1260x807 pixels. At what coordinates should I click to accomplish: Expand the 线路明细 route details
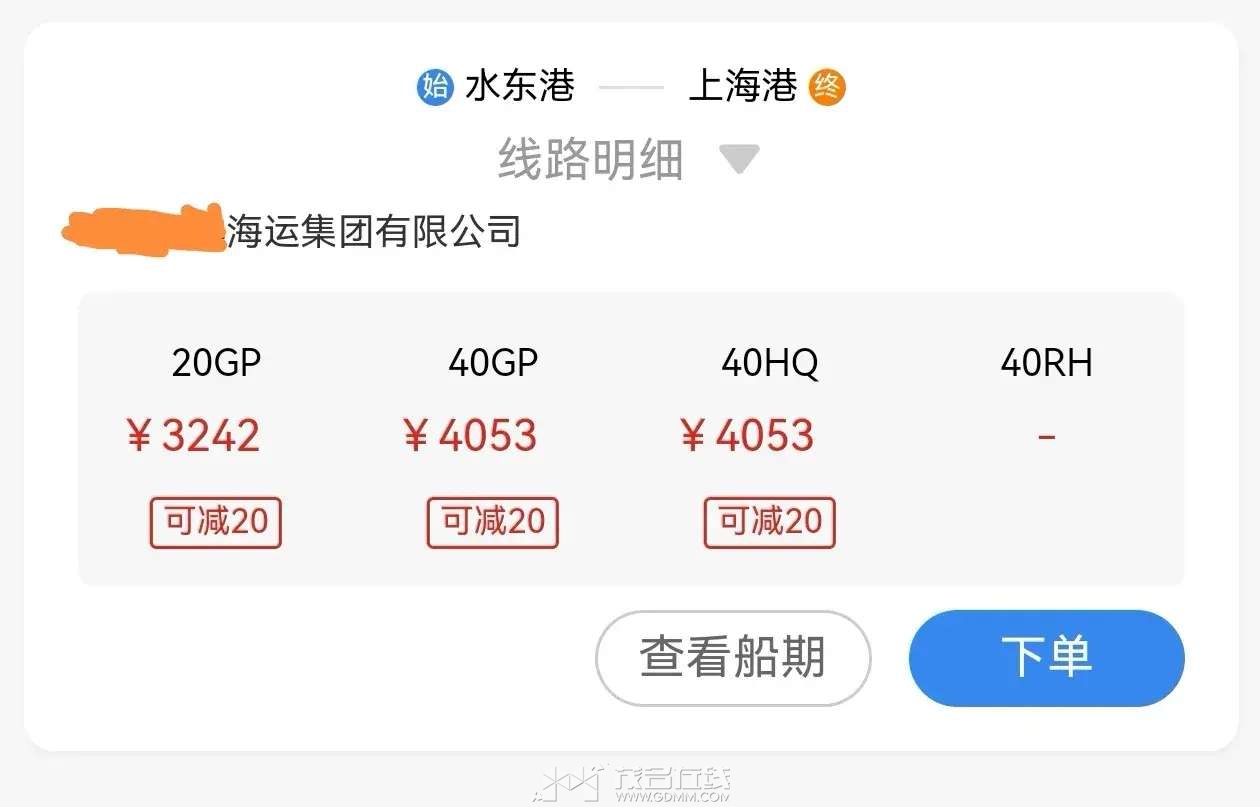(628, 160)
